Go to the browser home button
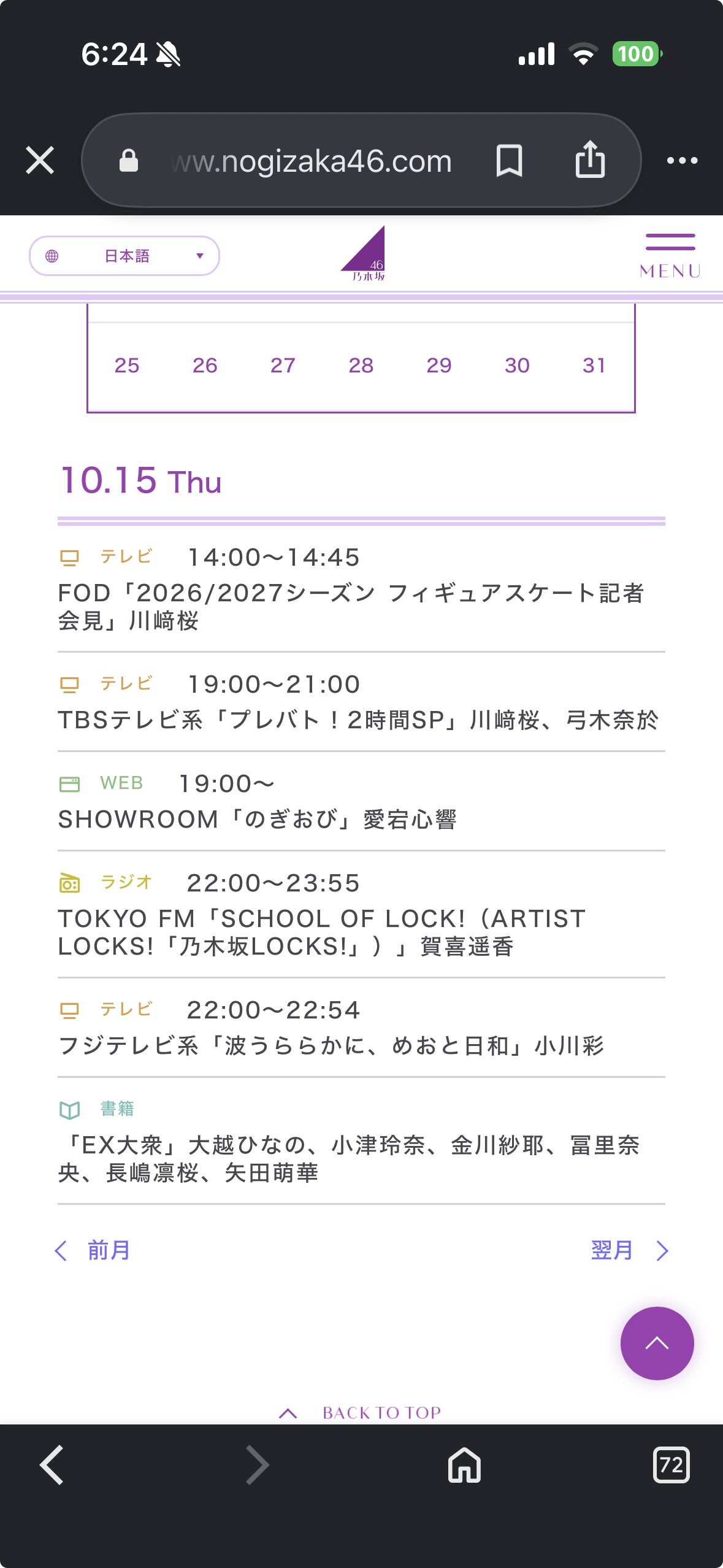 [x=464, y=1465]
